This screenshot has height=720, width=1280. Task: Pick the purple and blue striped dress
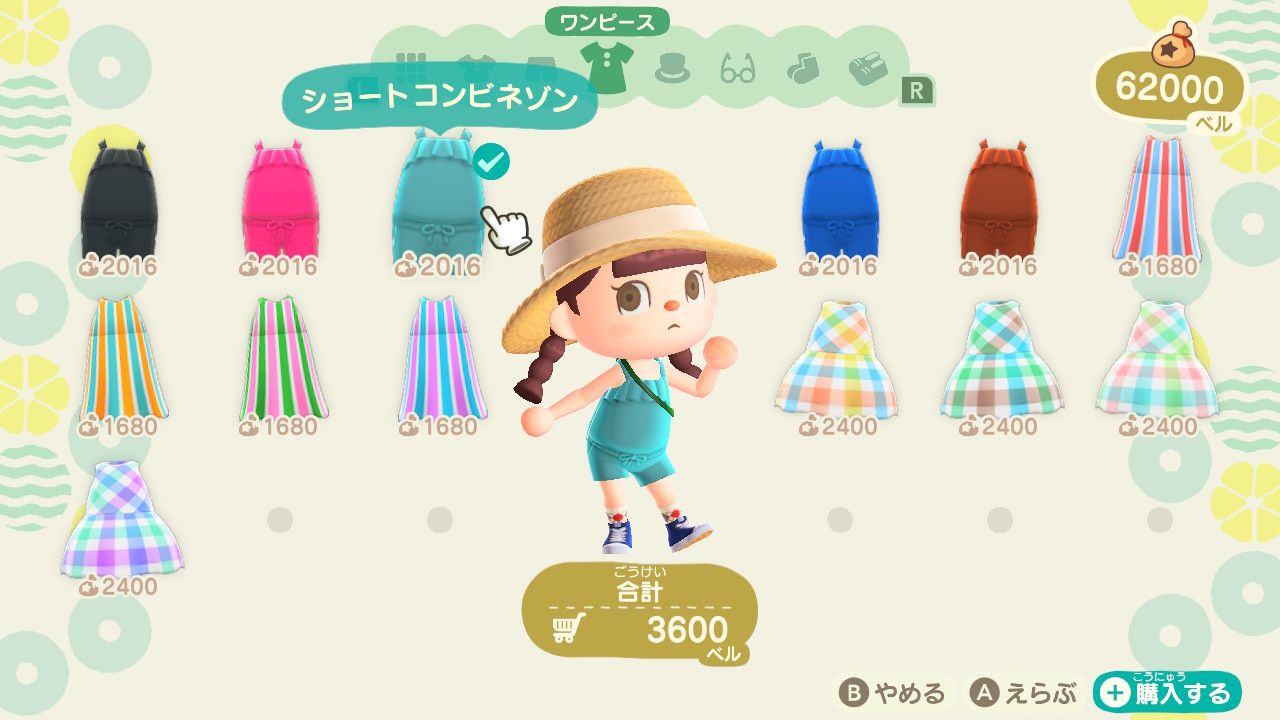(440, 360)
